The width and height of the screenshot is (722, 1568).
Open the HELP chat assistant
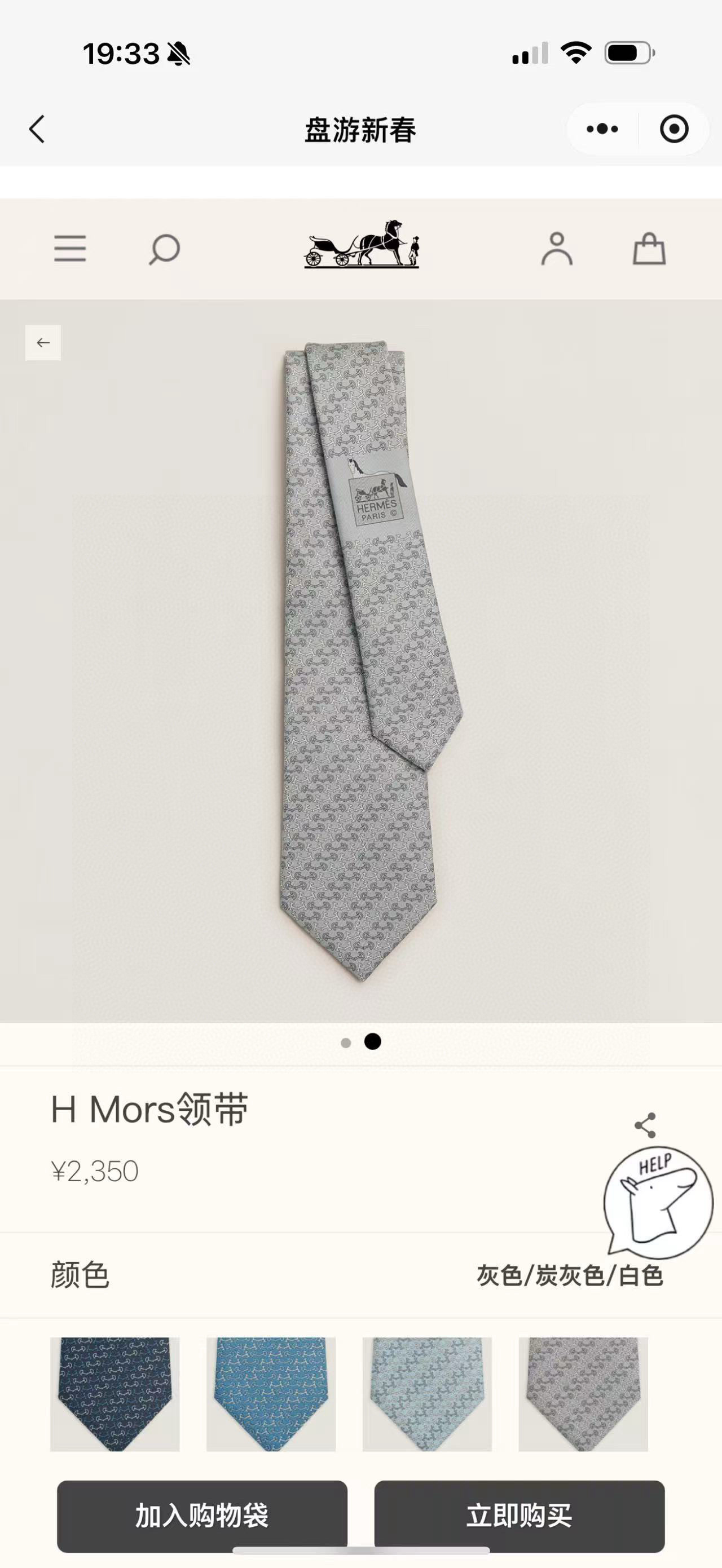click(658, 1201)
